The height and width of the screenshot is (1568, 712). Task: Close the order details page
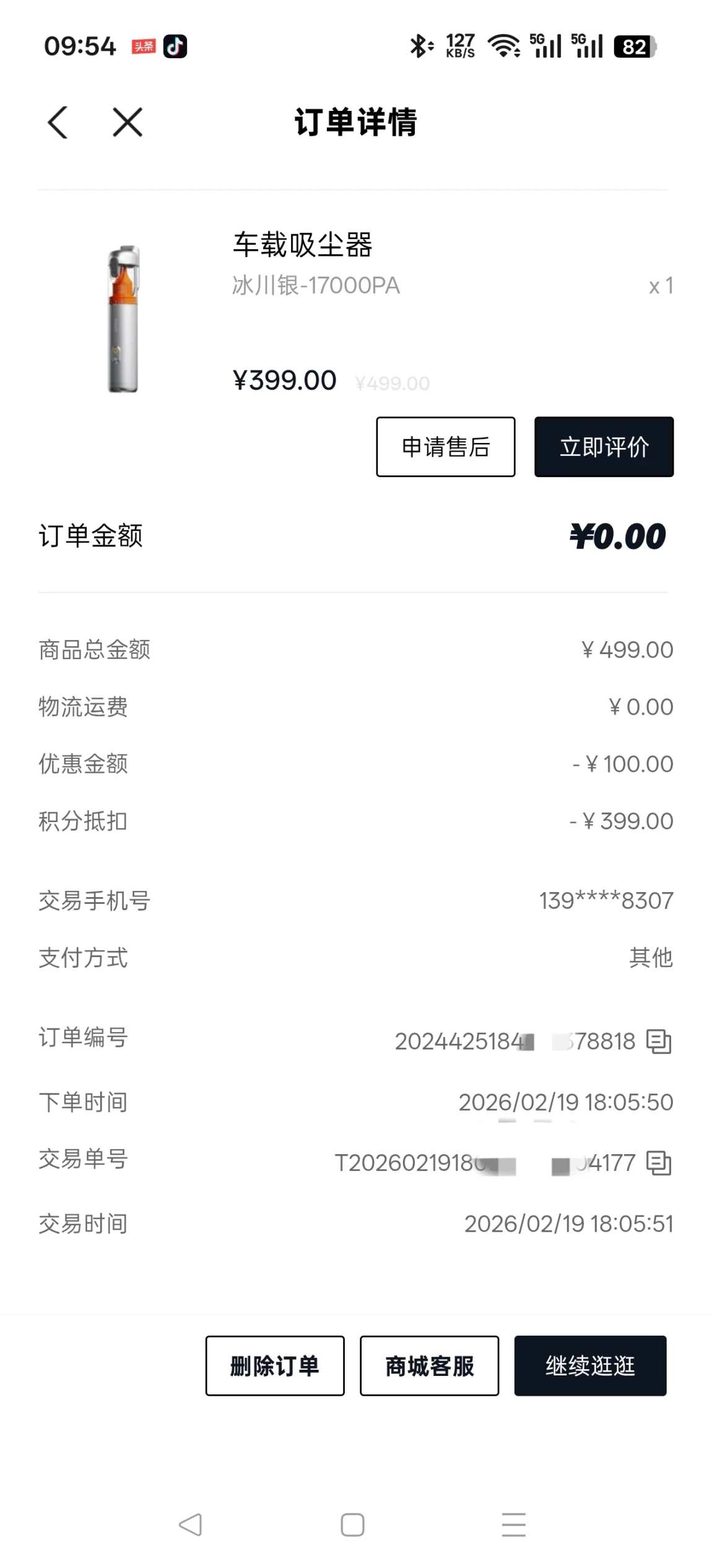pos(128,122)
